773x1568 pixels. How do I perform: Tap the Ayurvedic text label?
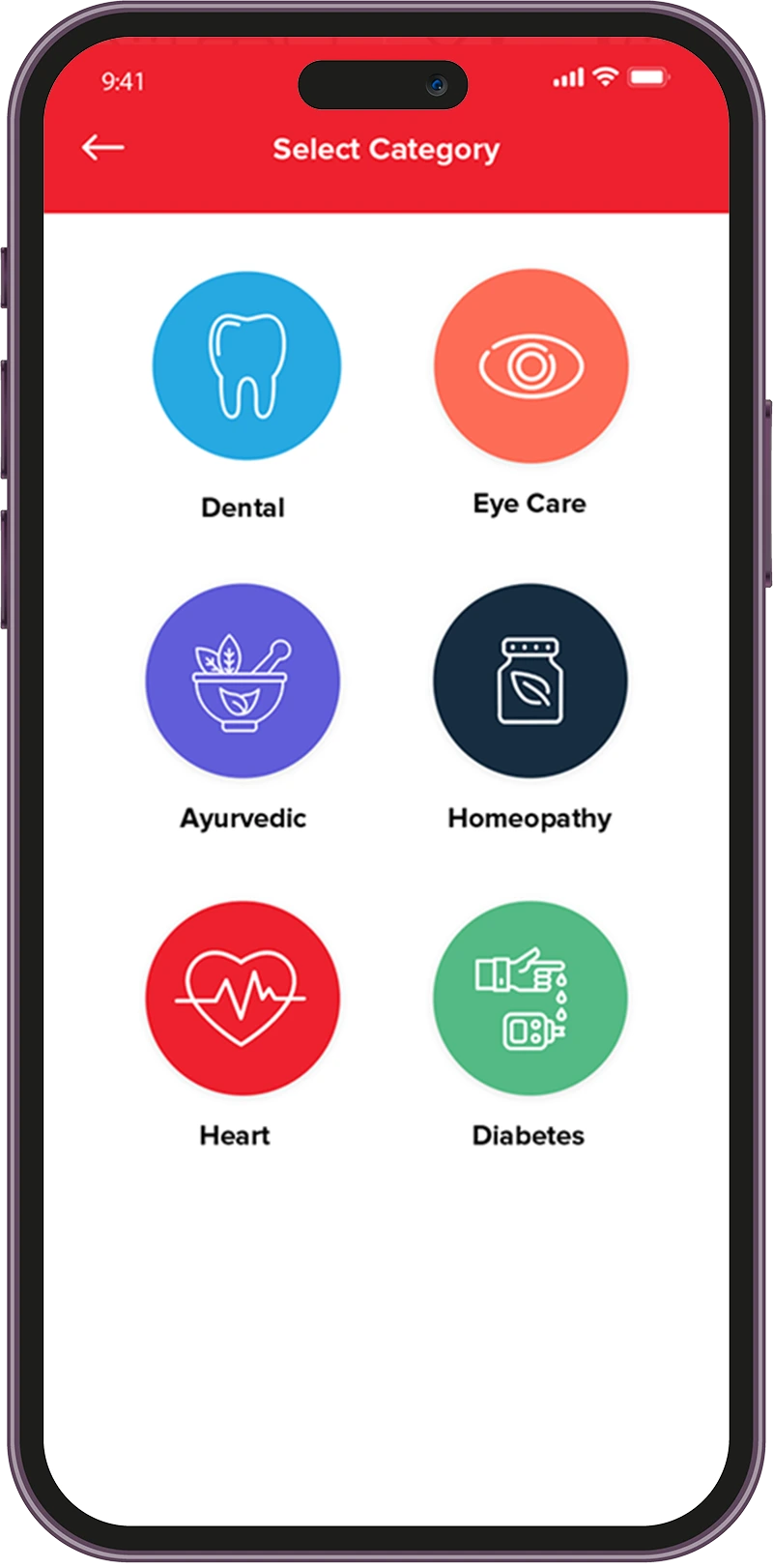(x=243, y=818)
